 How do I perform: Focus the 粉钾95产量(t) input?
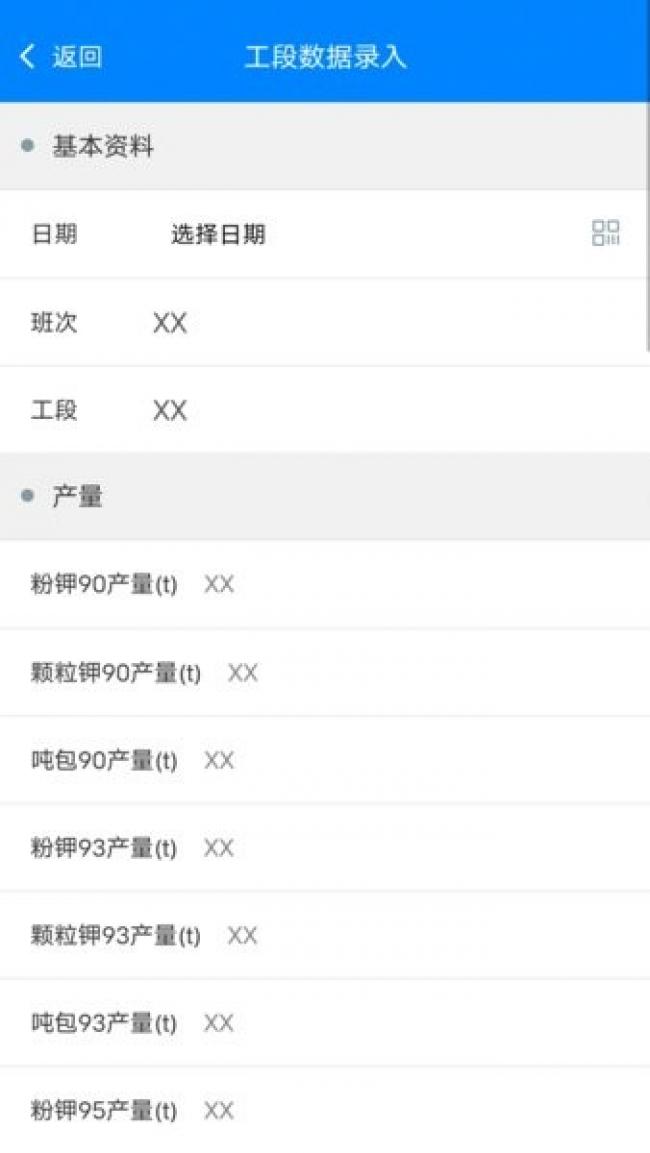[x=325, y=1110]
